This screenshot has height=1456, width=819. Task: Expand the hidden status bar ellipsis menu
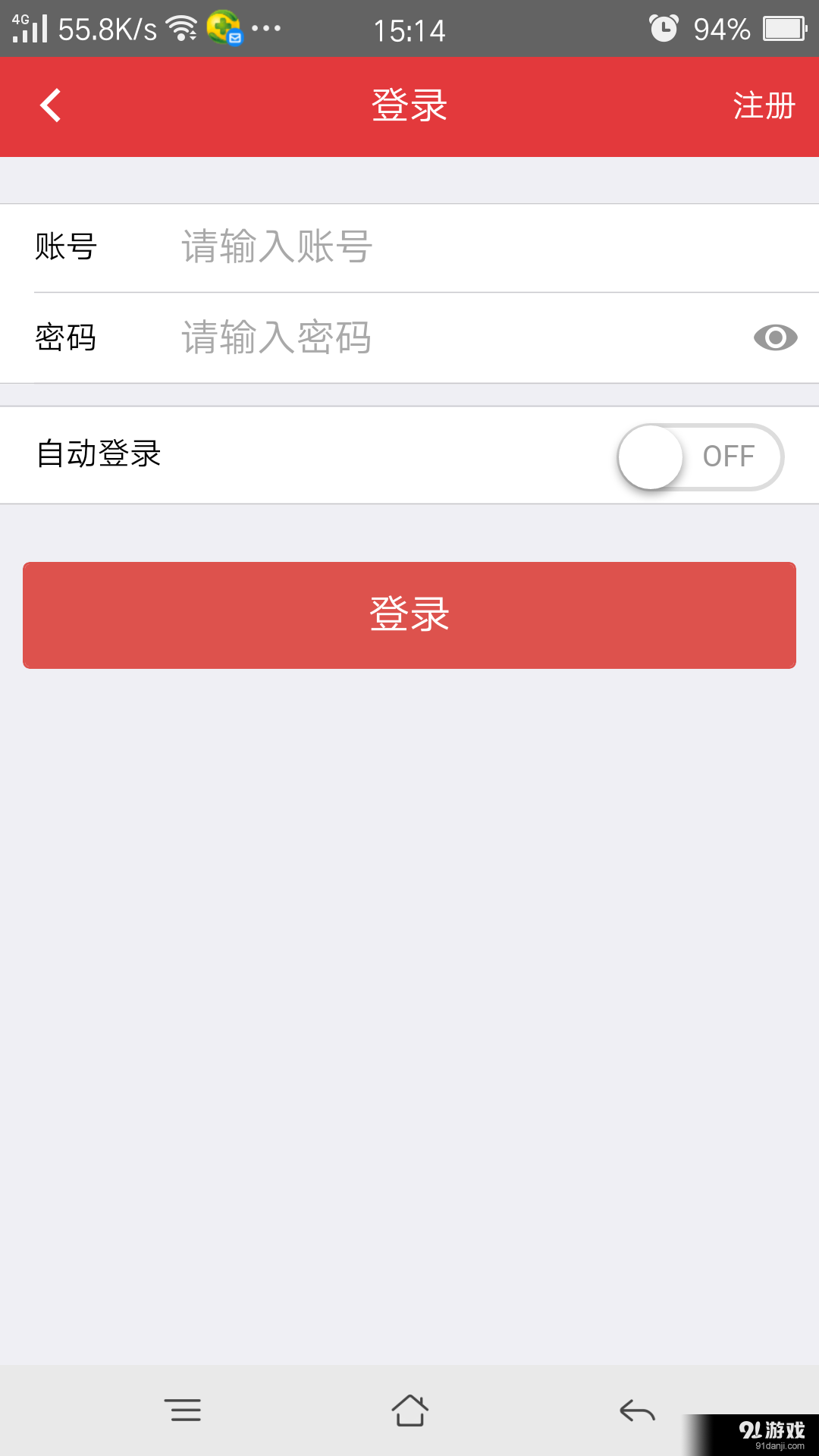(x=267, y=29)
